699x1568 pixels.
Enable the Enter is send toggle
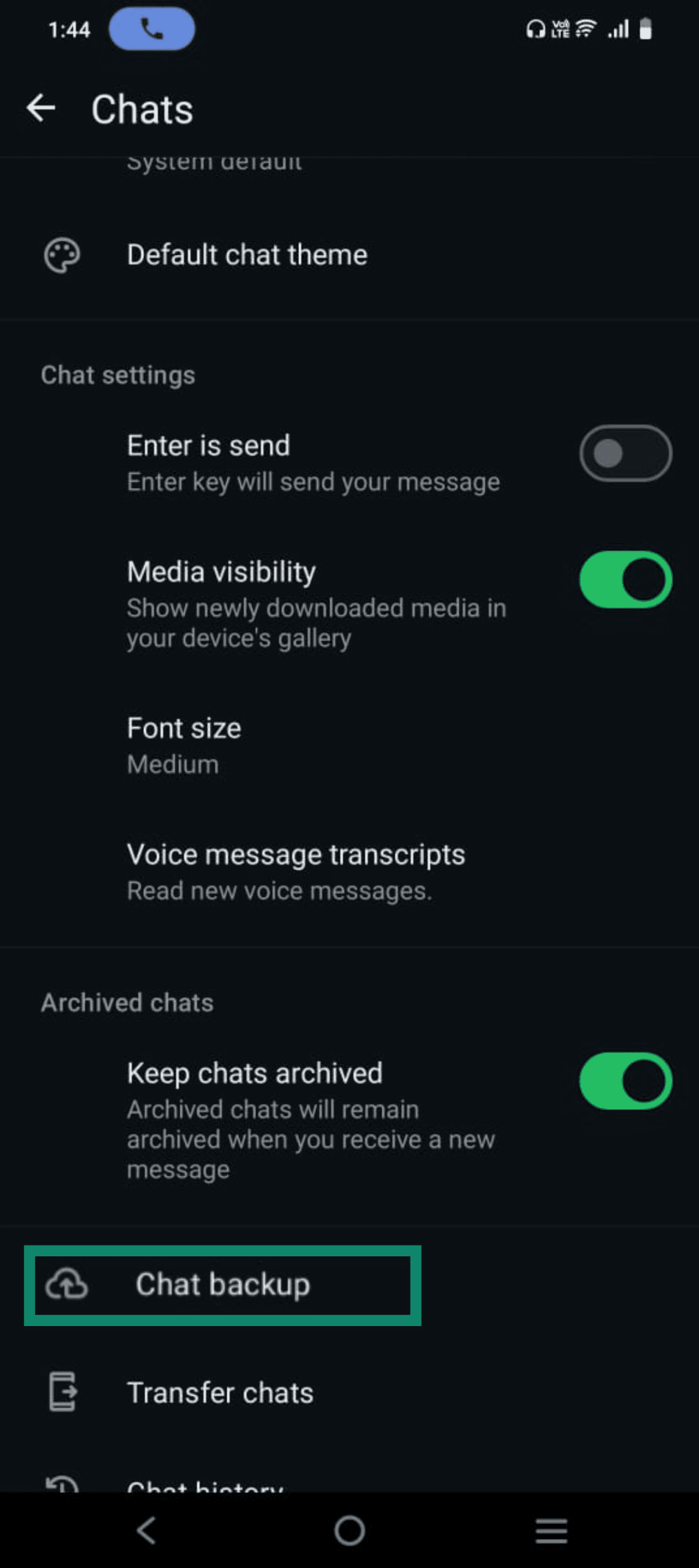click(625, 453)
